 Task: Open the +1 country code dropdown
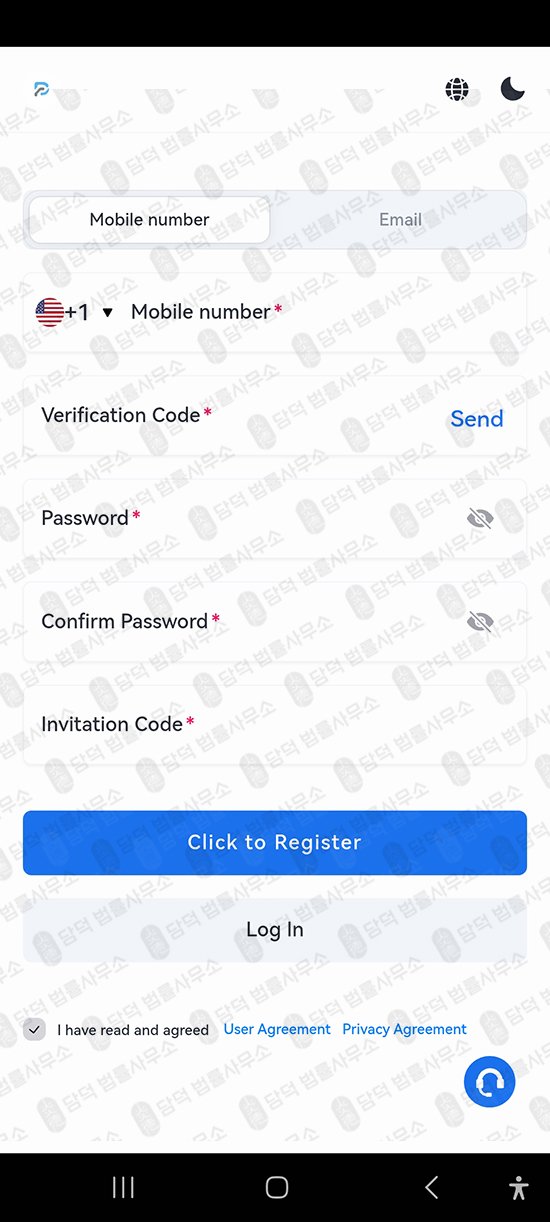pos(75,312)
